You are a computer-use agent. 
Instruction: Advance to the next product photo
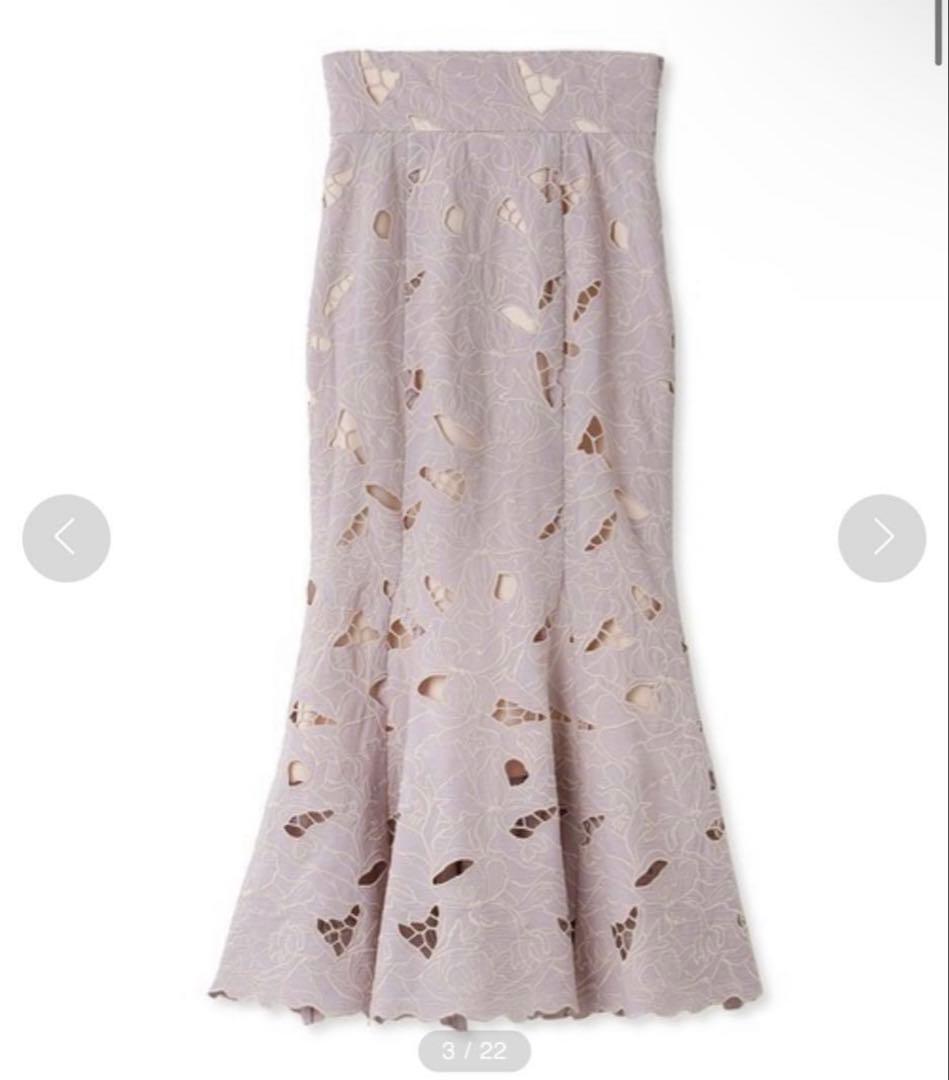pos(881,538)
